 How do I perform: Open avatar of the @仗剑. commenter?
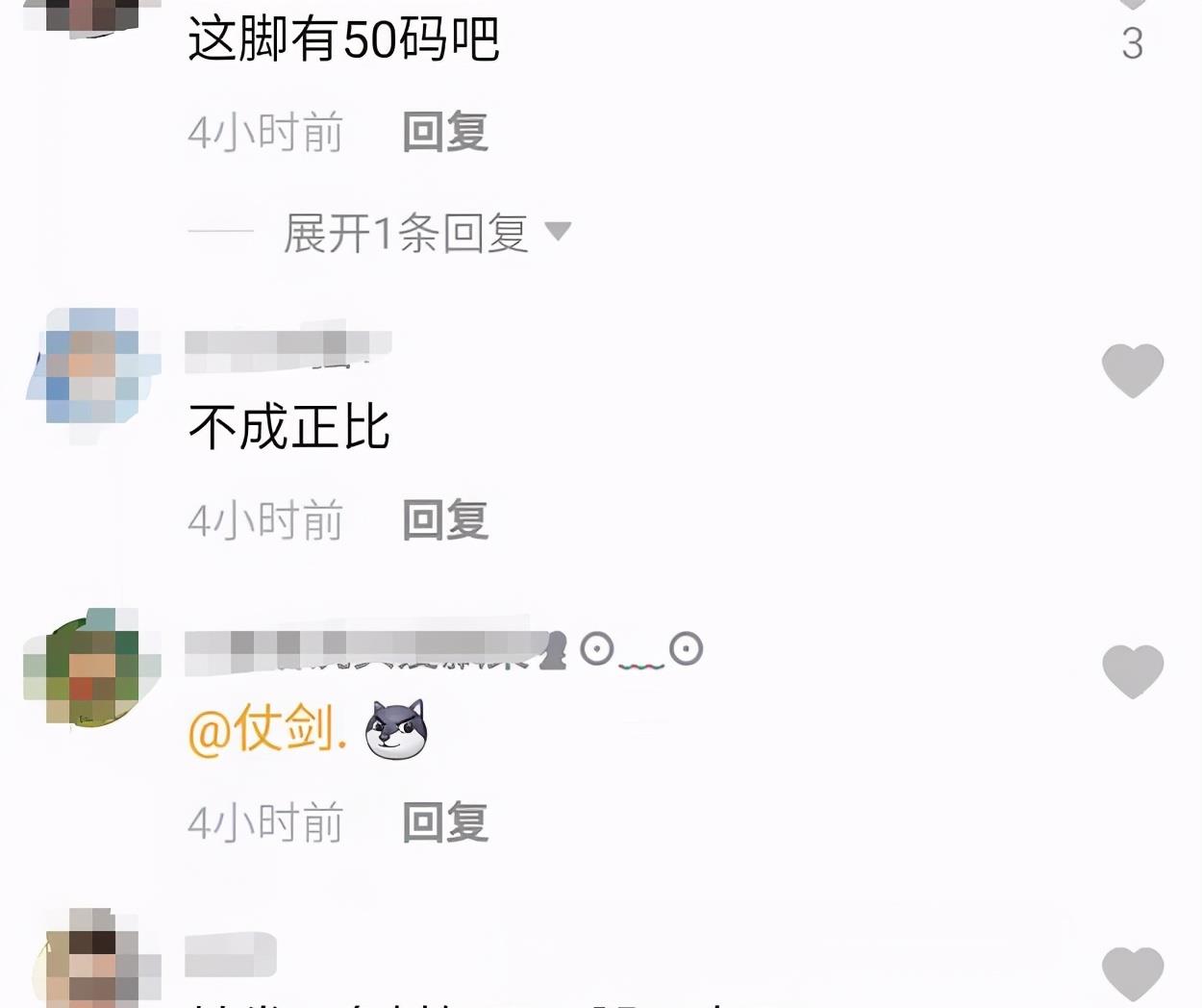(x=92, y=668)
